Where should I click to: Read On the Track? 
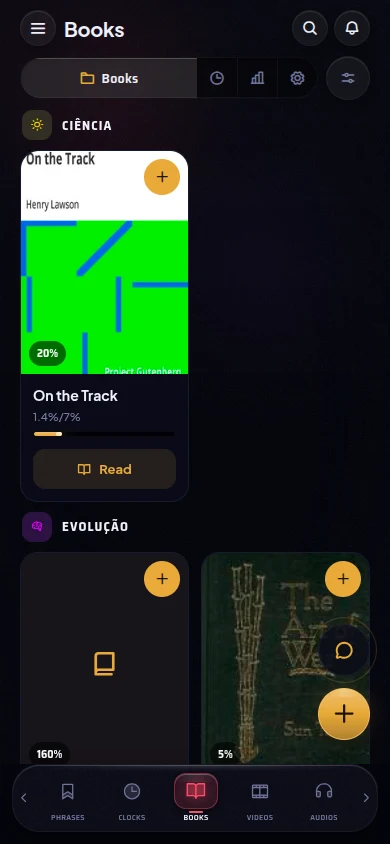tap(104, 469)
